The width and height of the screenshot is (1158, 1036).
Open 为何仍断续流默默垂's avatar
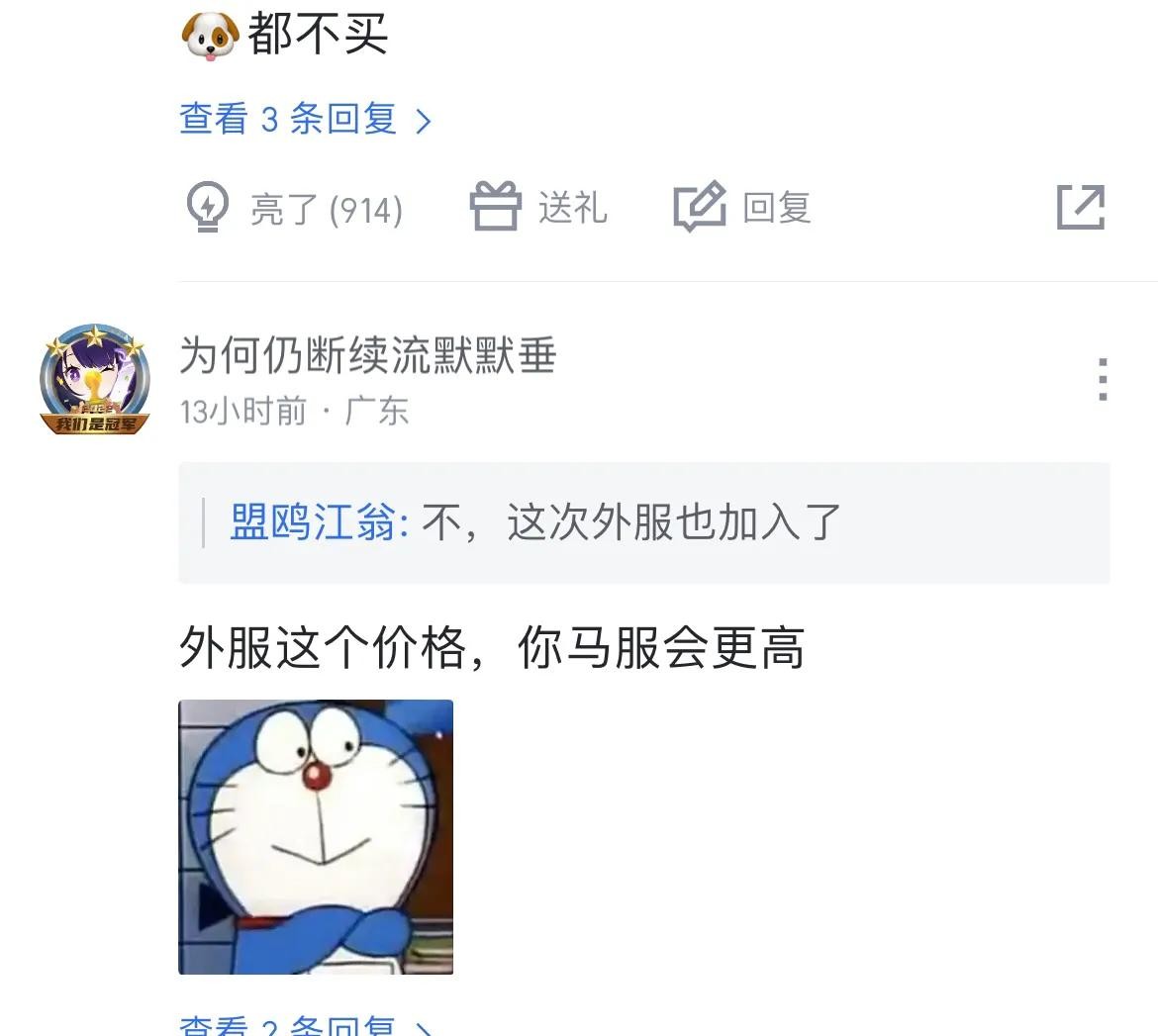click(94, 379)
